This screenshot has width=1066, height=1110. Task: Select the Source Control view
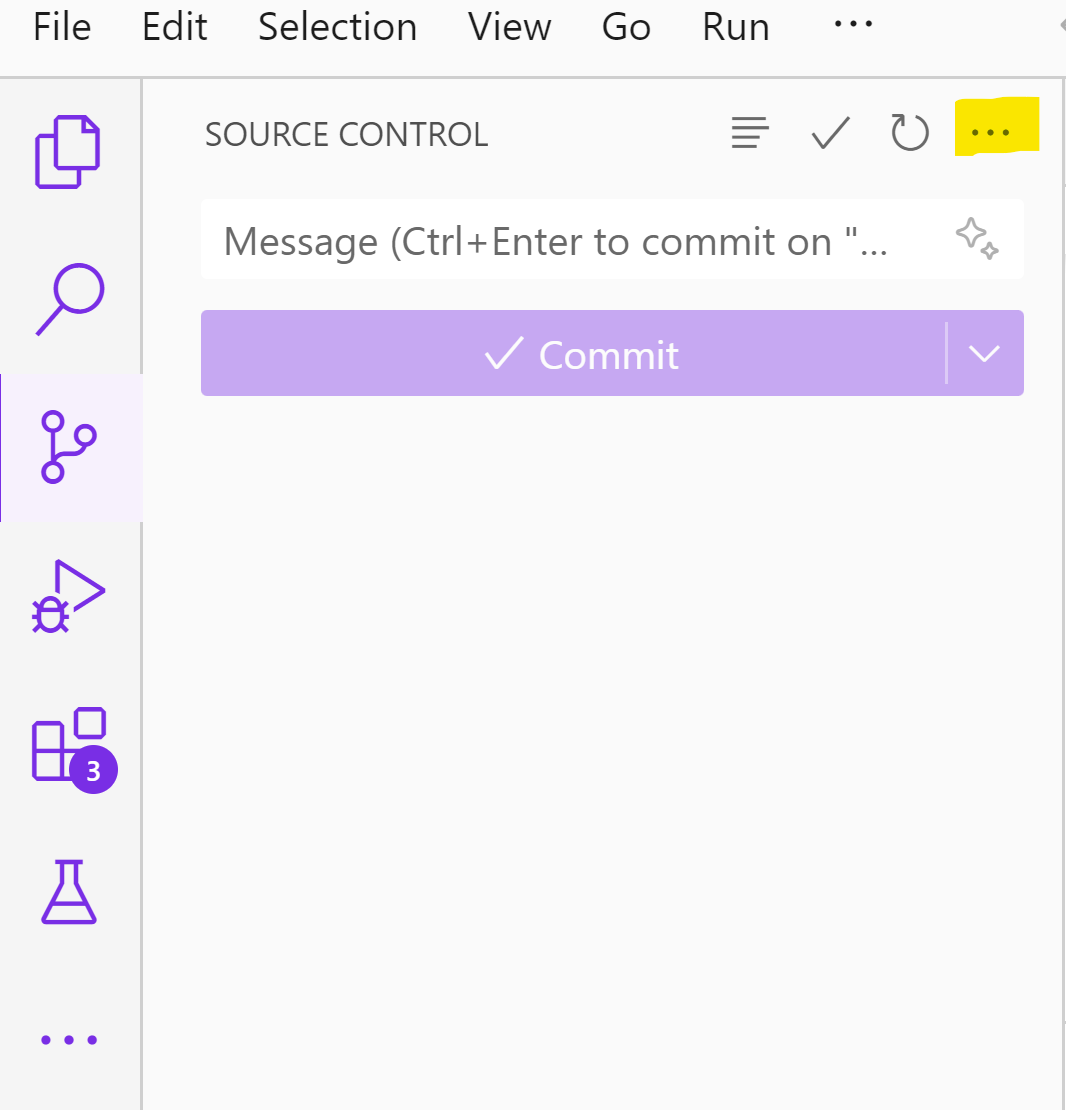pyautogui.click(x=69, y=447)
